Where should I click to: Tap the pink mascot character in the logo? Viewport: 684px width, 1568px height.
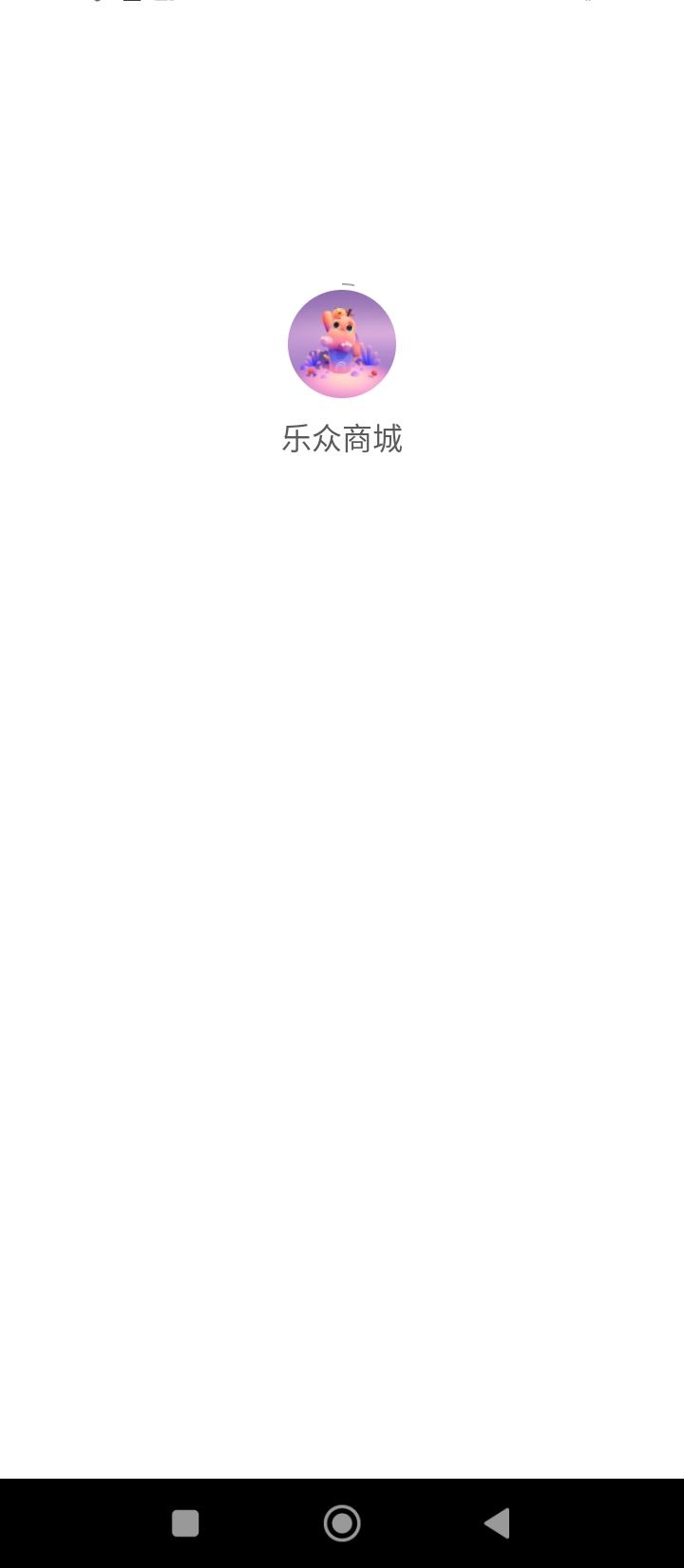pos(341,337)
